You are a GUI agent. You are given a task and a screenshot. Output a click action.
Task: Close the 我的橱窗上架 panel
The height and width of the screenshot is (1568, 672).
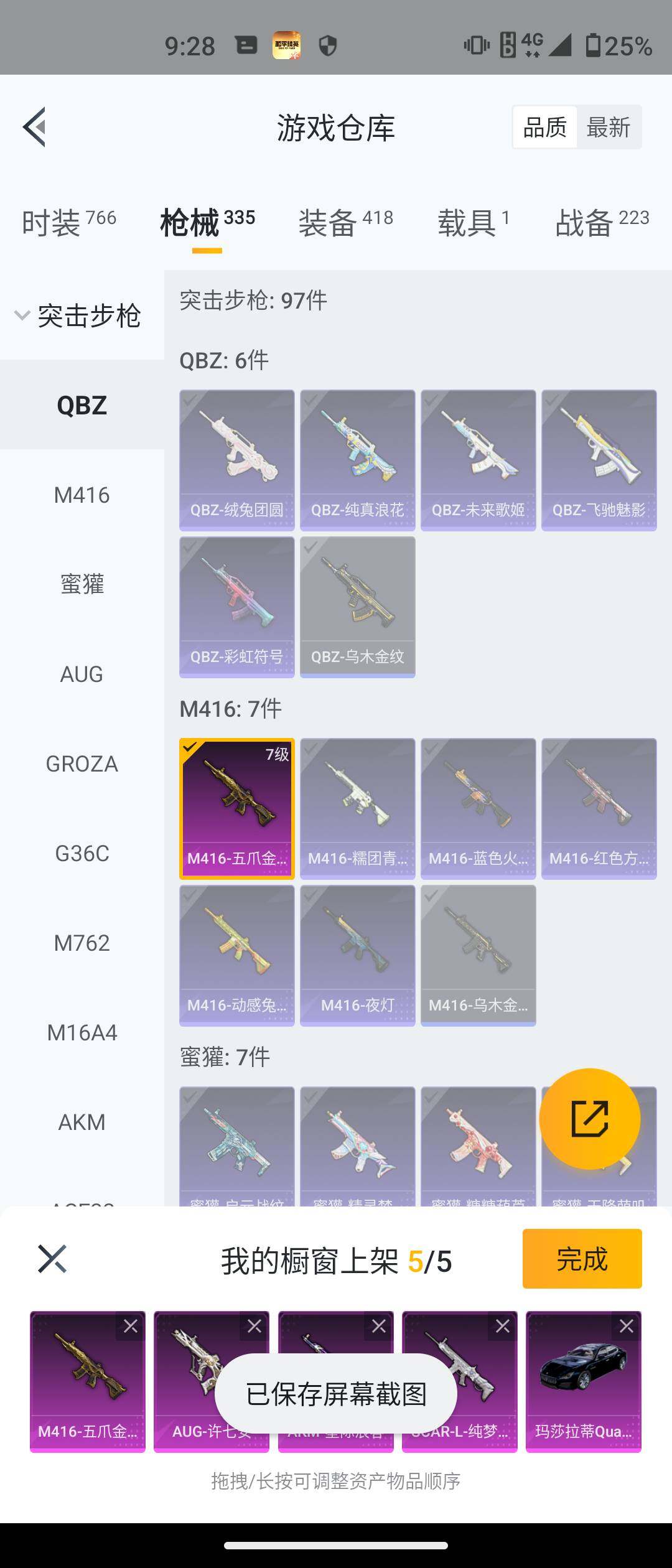52,1259
